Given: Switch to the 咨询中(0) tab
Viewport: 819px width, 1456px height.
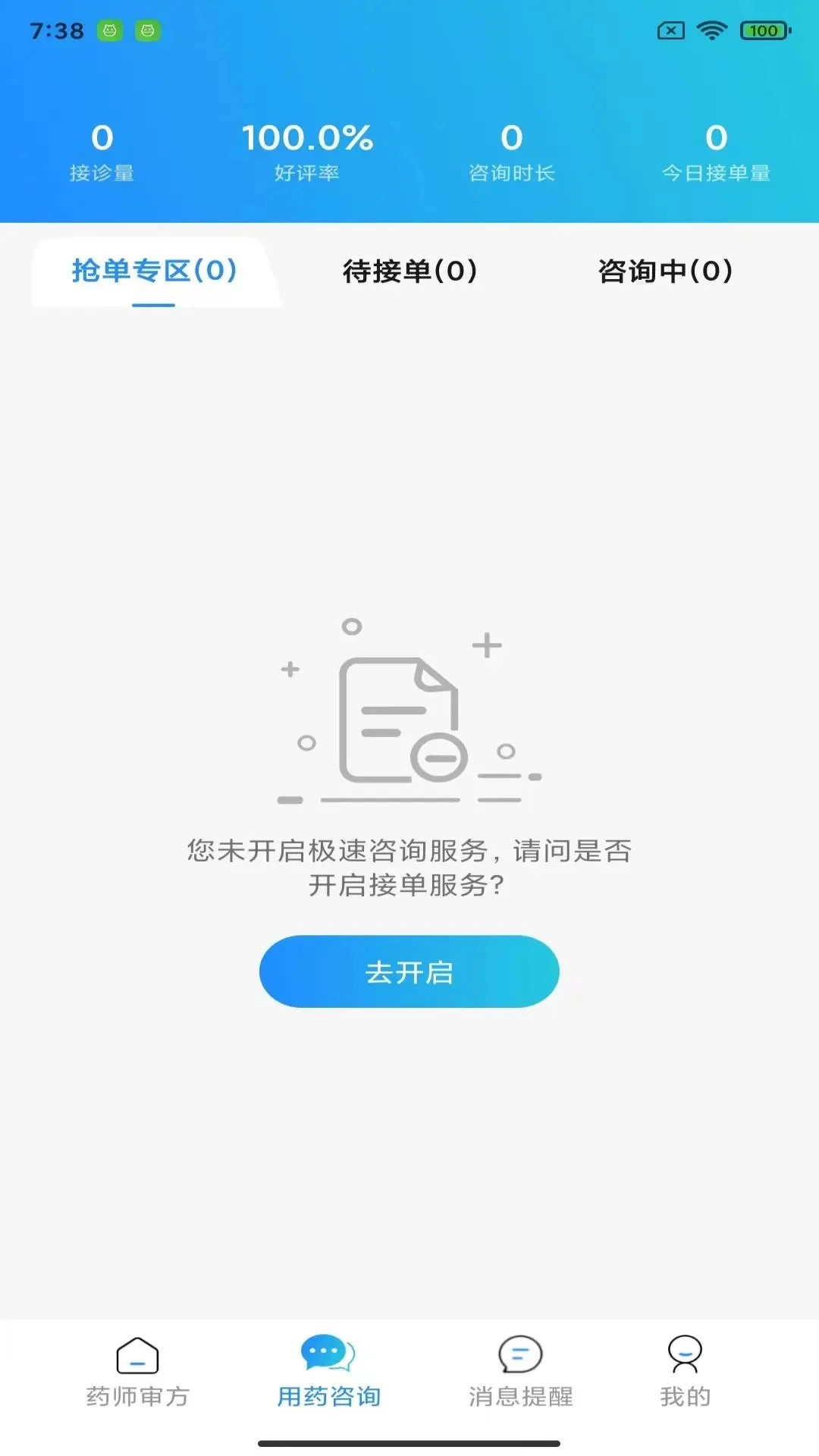Looking at the screenshot, I should 665,271.
